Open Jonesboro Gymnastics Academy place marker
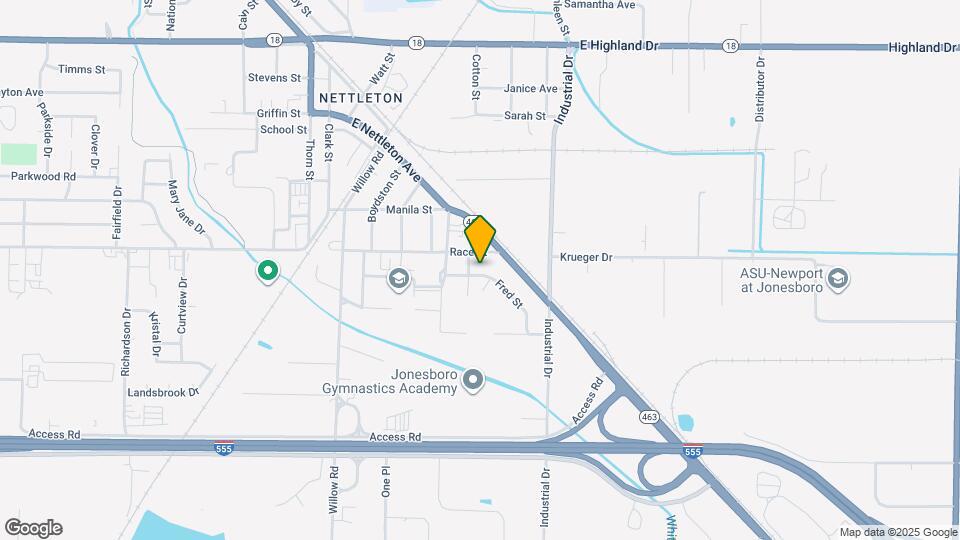The image size is (960, 540). [x=474, y=380]
